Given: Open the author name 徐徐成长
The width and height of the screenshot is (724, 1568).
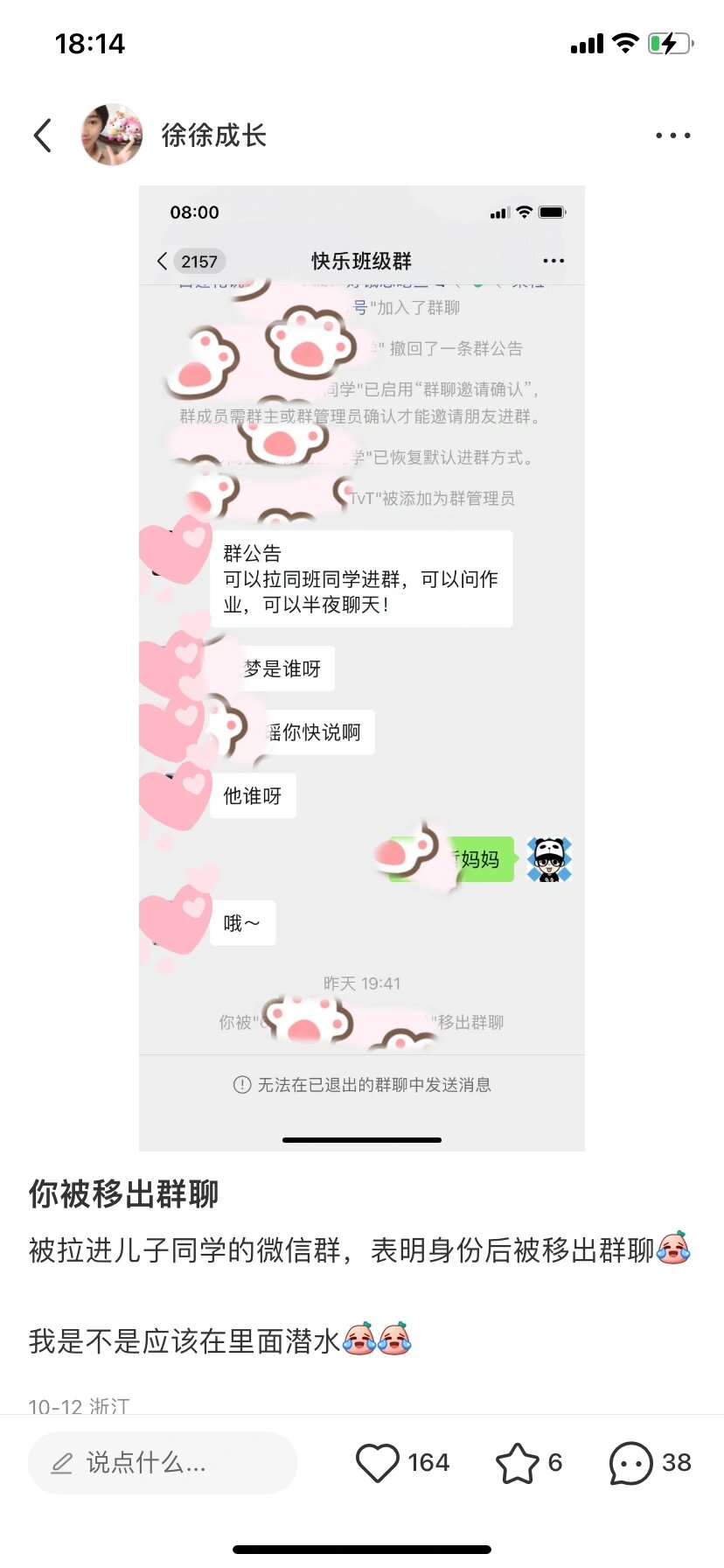Looking at the screenshot, I should pyautogui.click(x=213, y=135).
